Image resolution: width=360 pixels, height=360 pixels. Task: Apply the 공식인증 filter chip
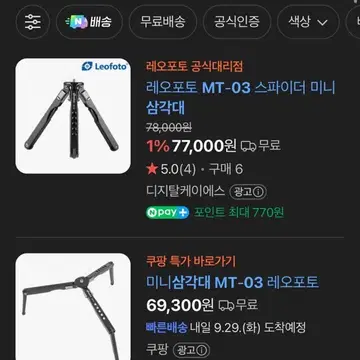[237, 23]
